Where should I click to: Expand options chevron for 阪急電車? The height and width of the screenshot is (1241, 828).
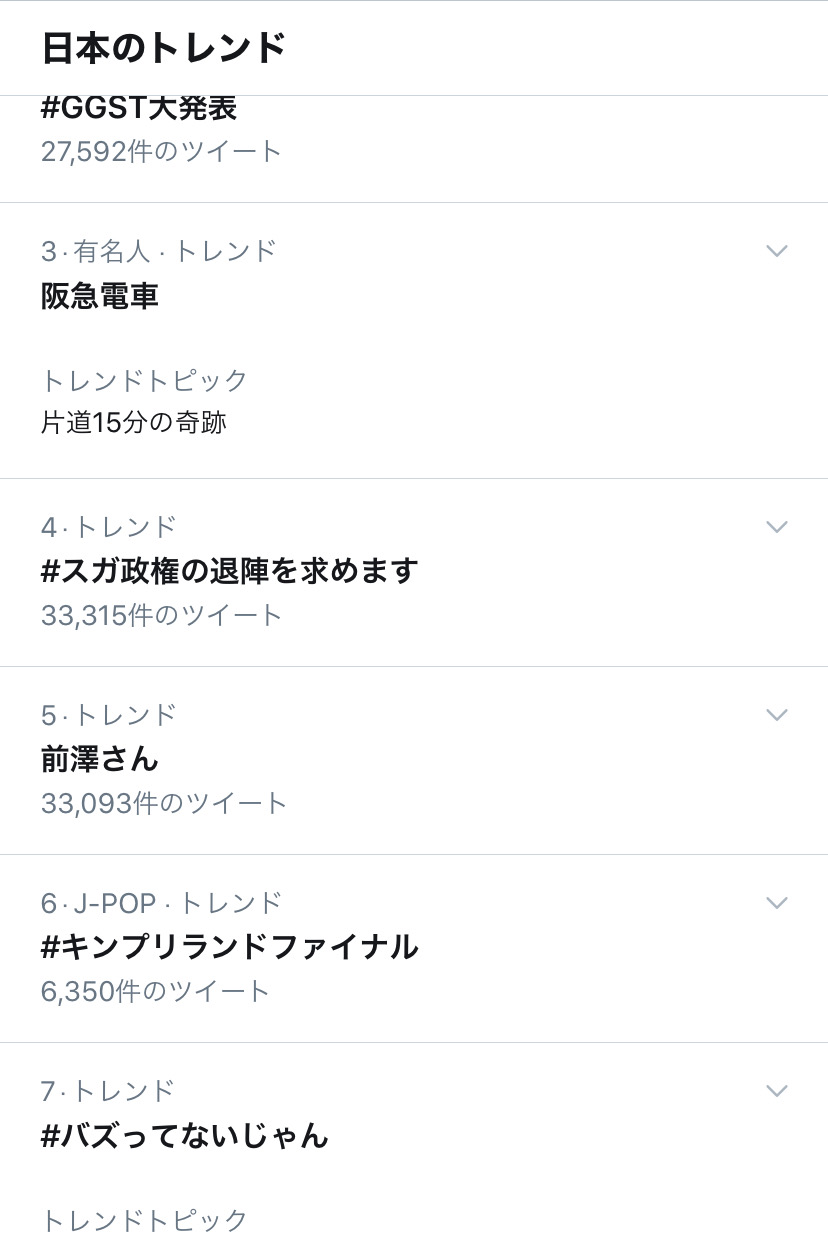777,250
